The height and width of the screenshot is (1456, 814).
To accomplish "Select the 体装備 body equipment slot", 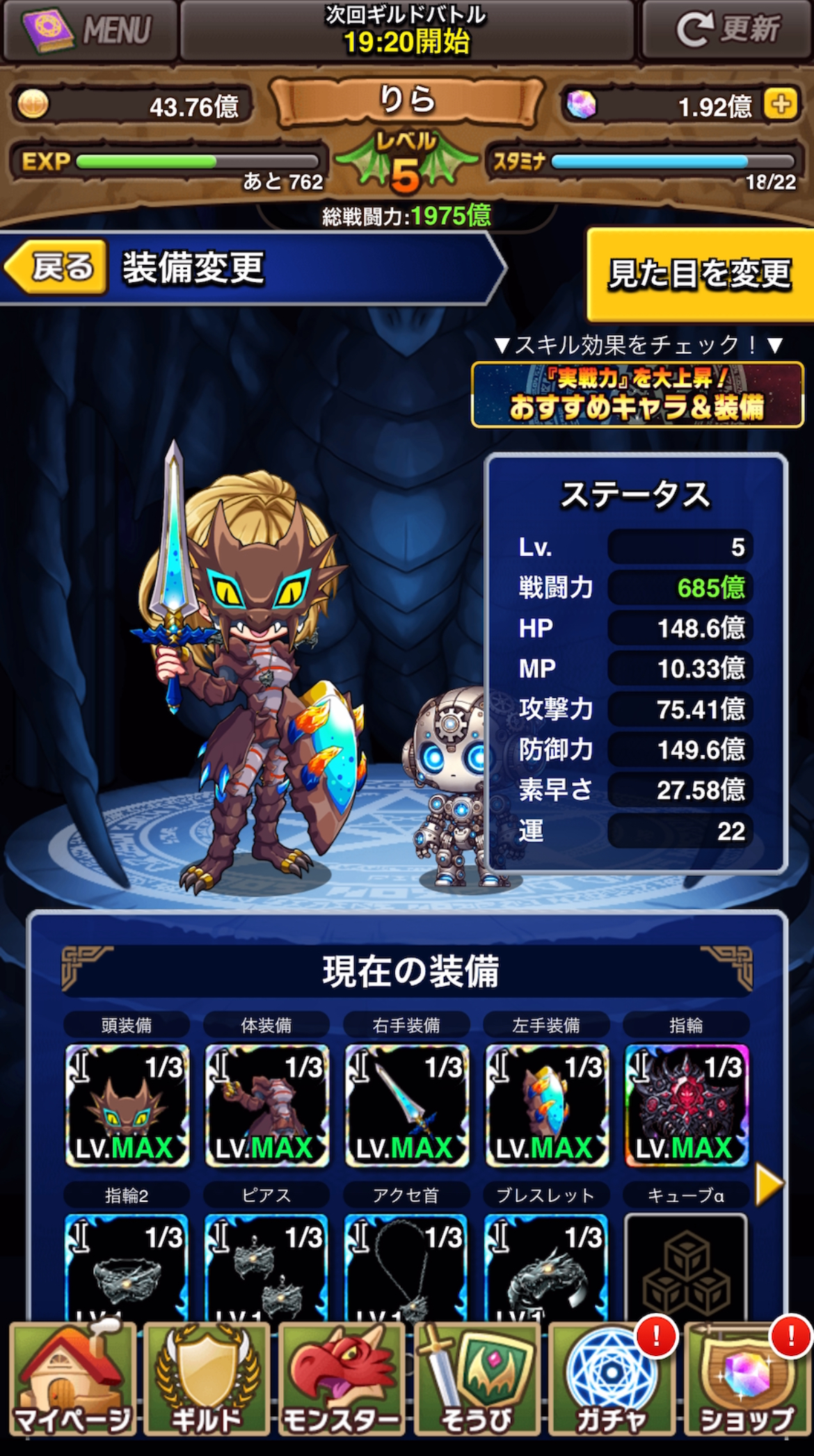I will tap(267, 1105).
